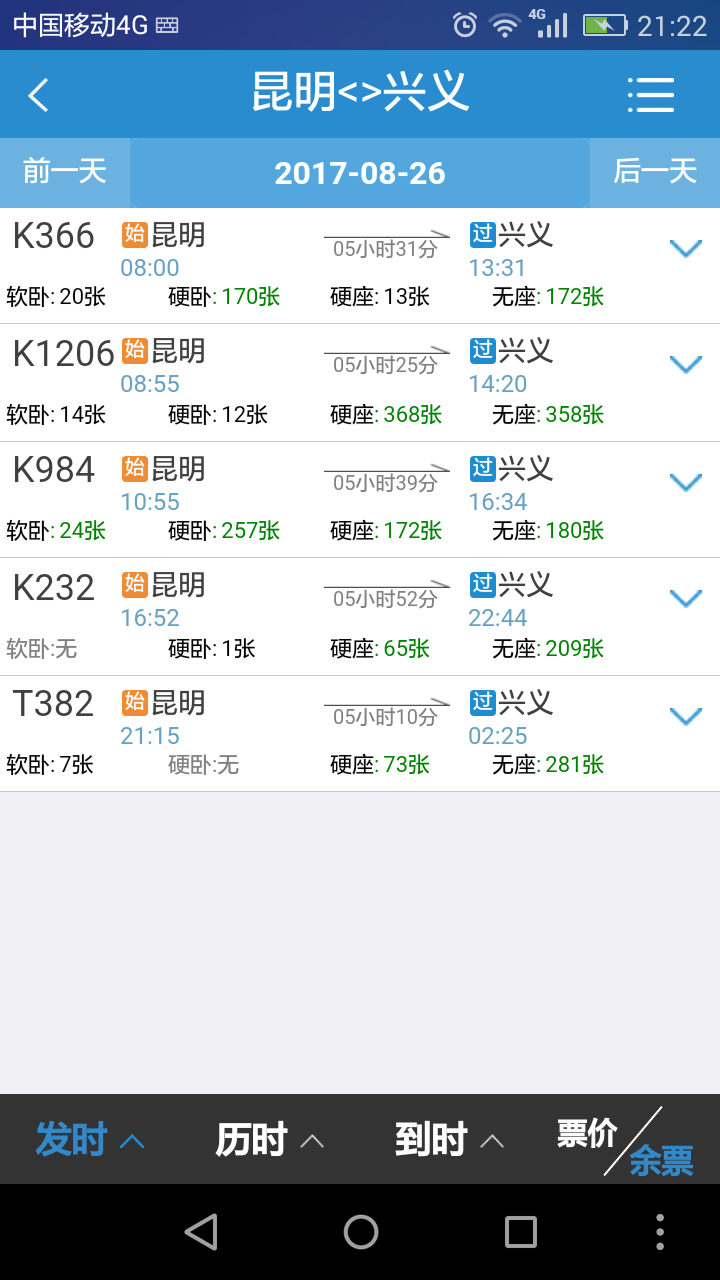Expand details for train T382
This screenshot has width=720, height=1280.
point(686,716)
